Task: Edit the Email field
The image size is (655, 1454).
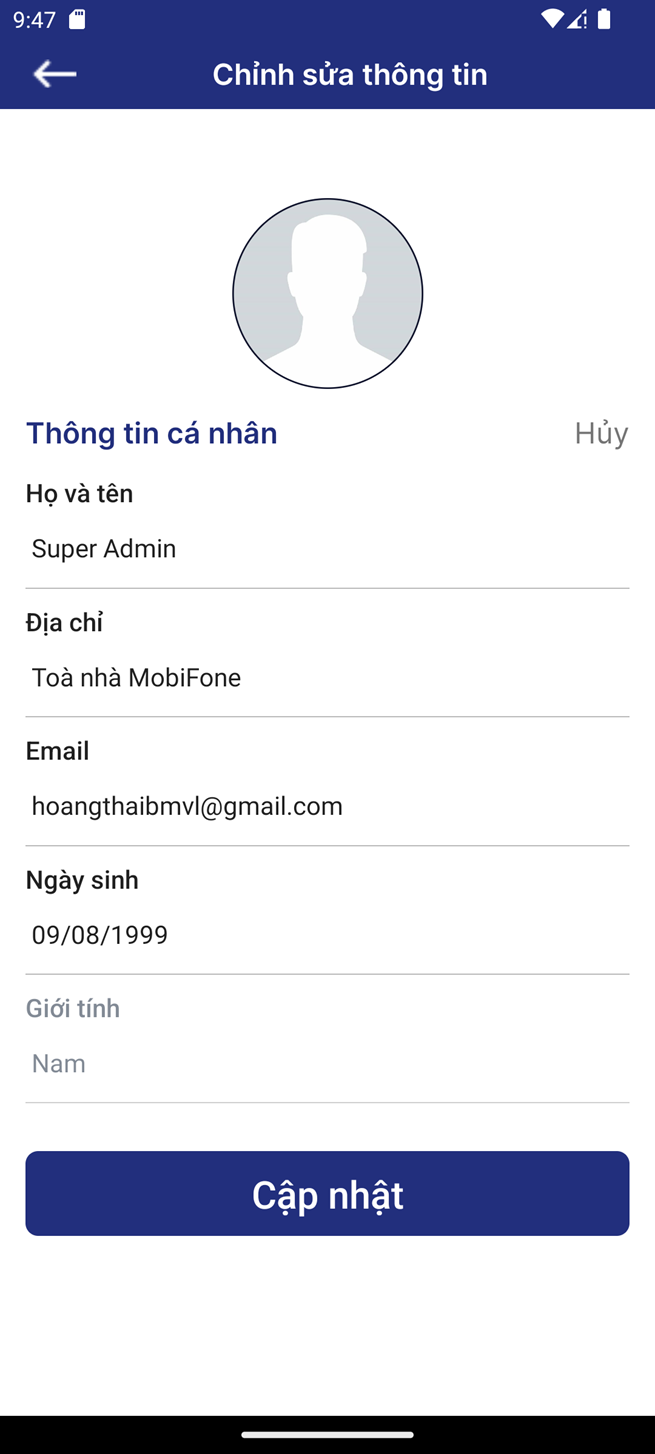Action: (x=327, y=806)
